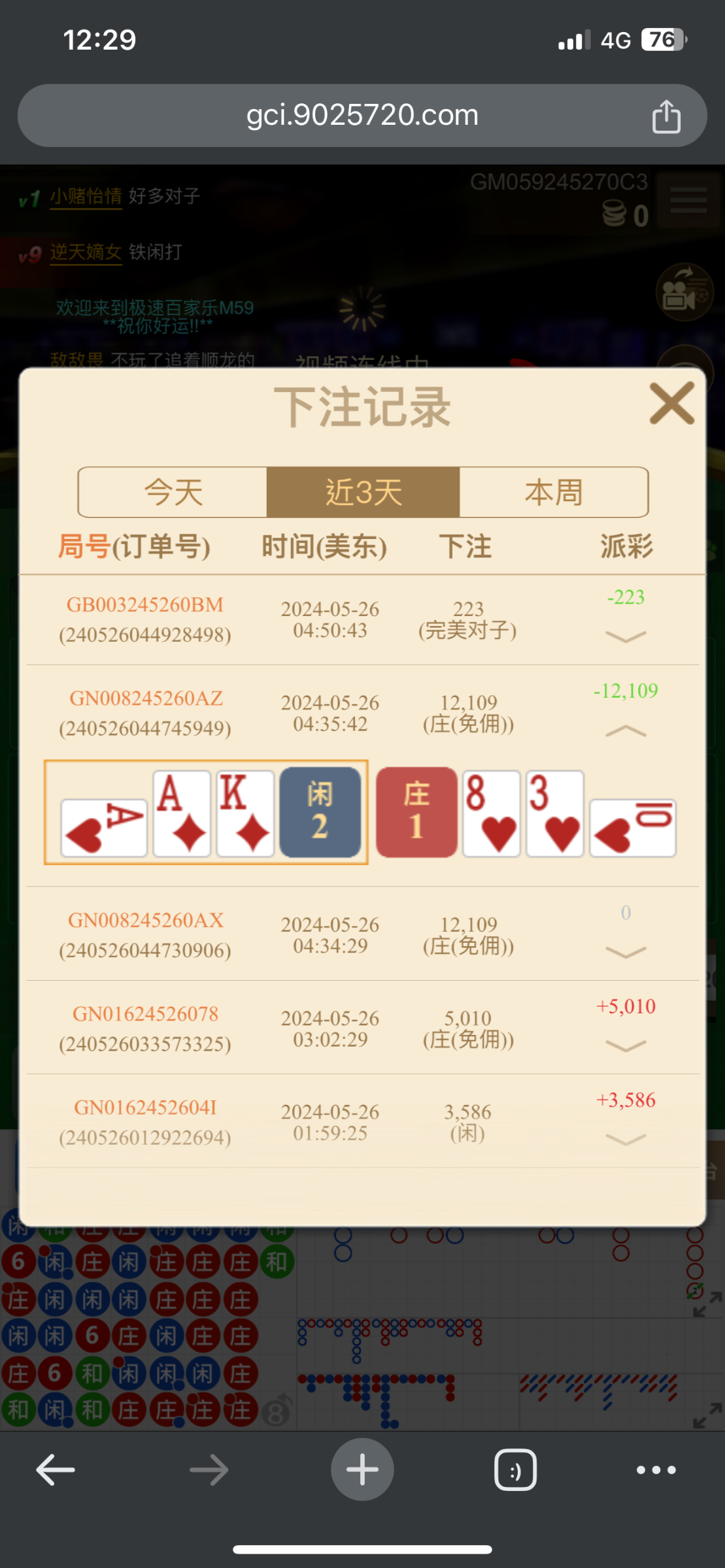Switch to the 今天 tab
The width and height of the screenshot is (725, 1568).
(173, 492)
